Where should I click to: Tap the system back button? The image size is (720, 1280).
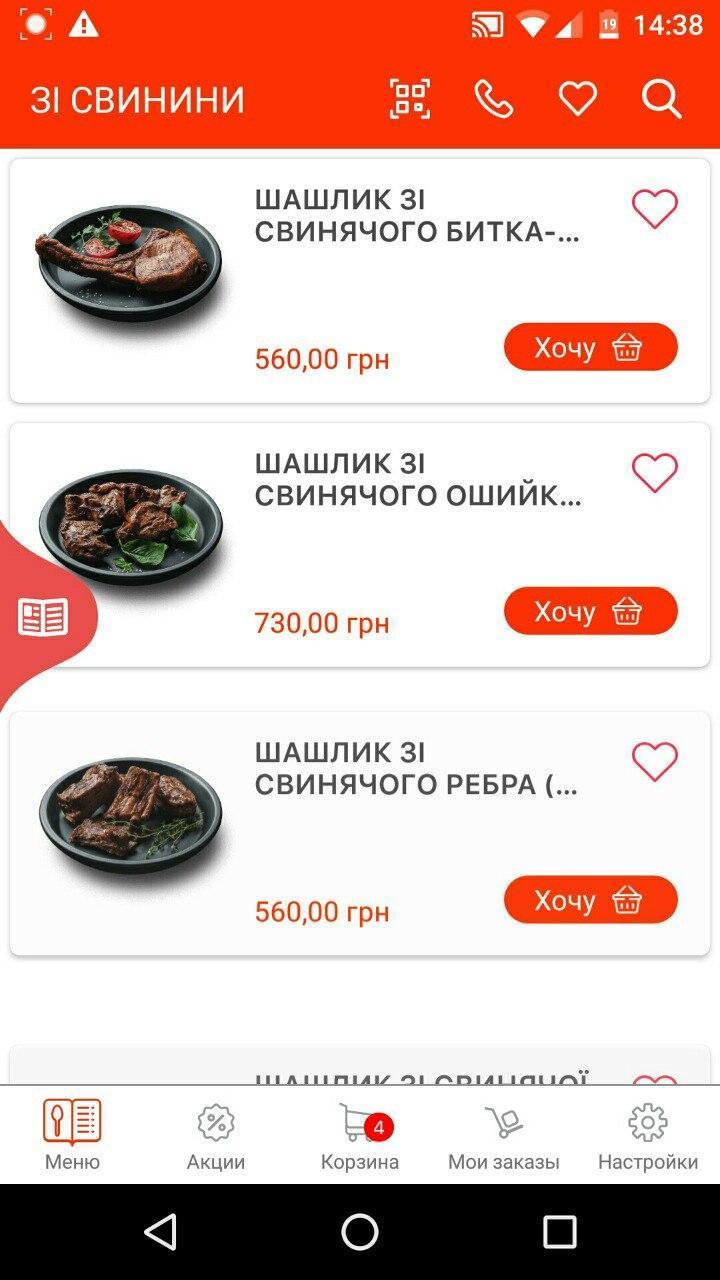[x=160, y=1232]
